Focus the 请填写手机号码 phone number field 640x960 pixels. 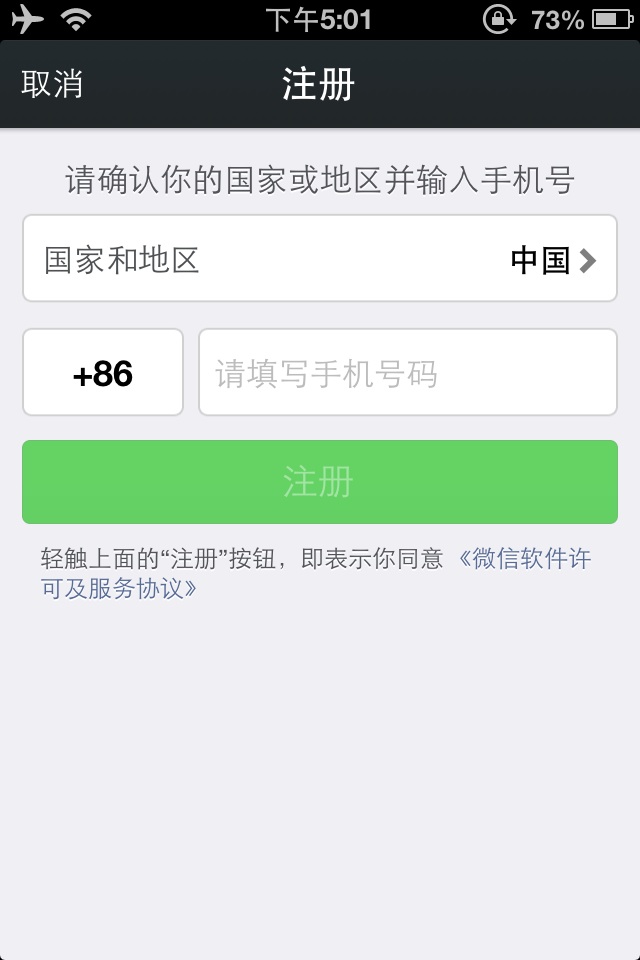coord(407,373)
